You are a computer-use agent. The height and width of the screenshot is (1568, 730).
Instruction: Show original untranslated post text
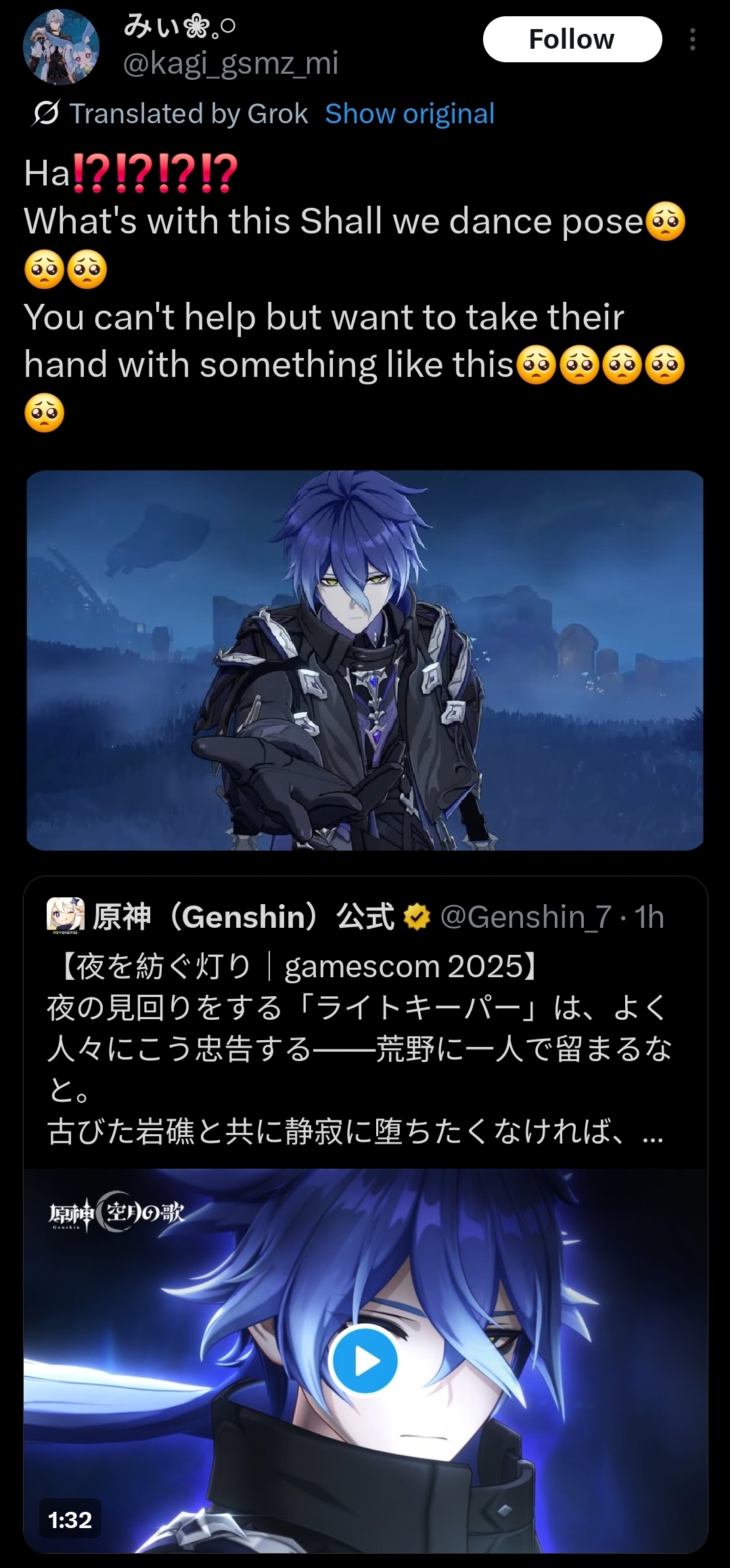409,114
